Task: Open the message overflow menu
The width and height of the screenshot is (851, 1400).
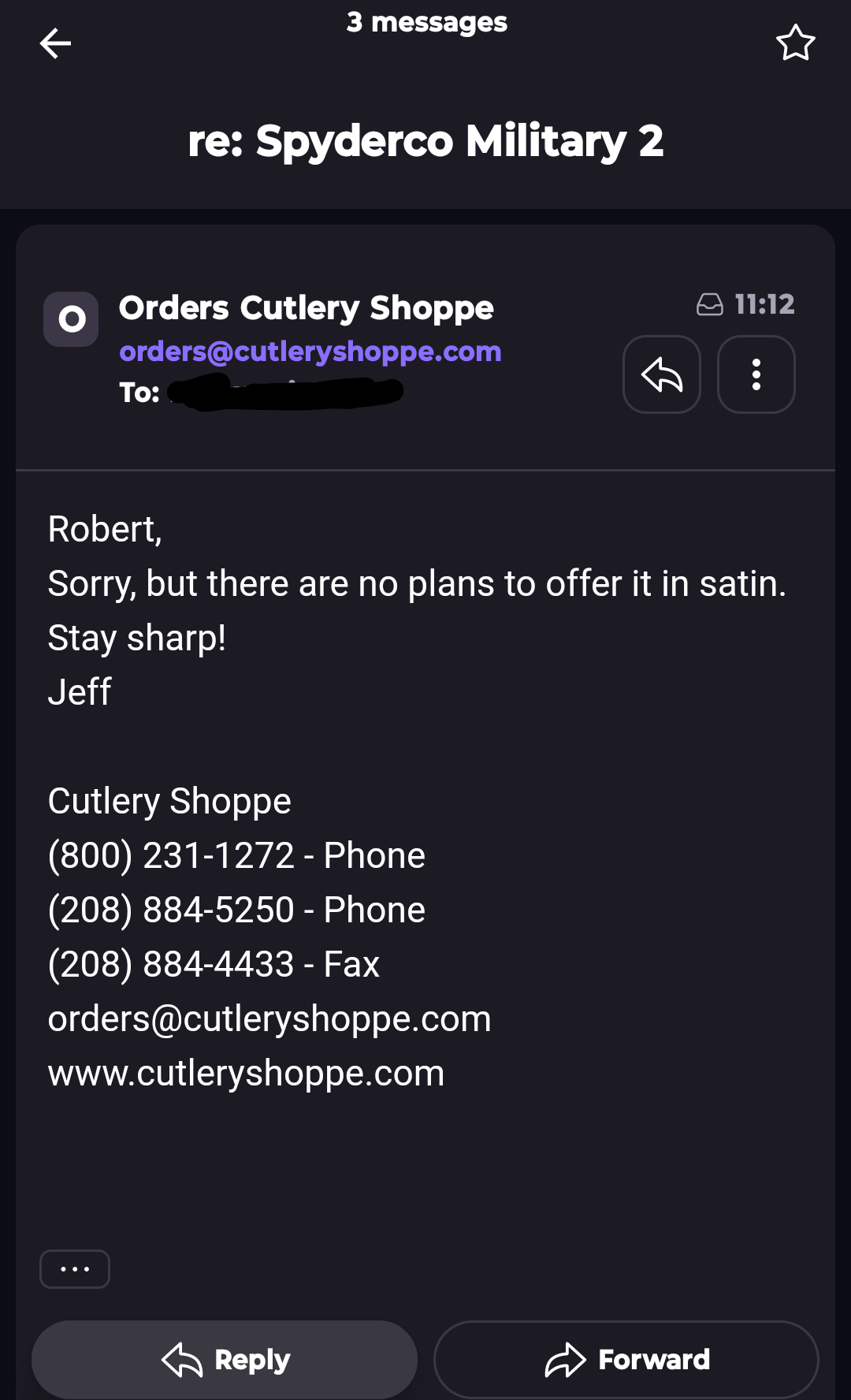Action: point(756,374)
